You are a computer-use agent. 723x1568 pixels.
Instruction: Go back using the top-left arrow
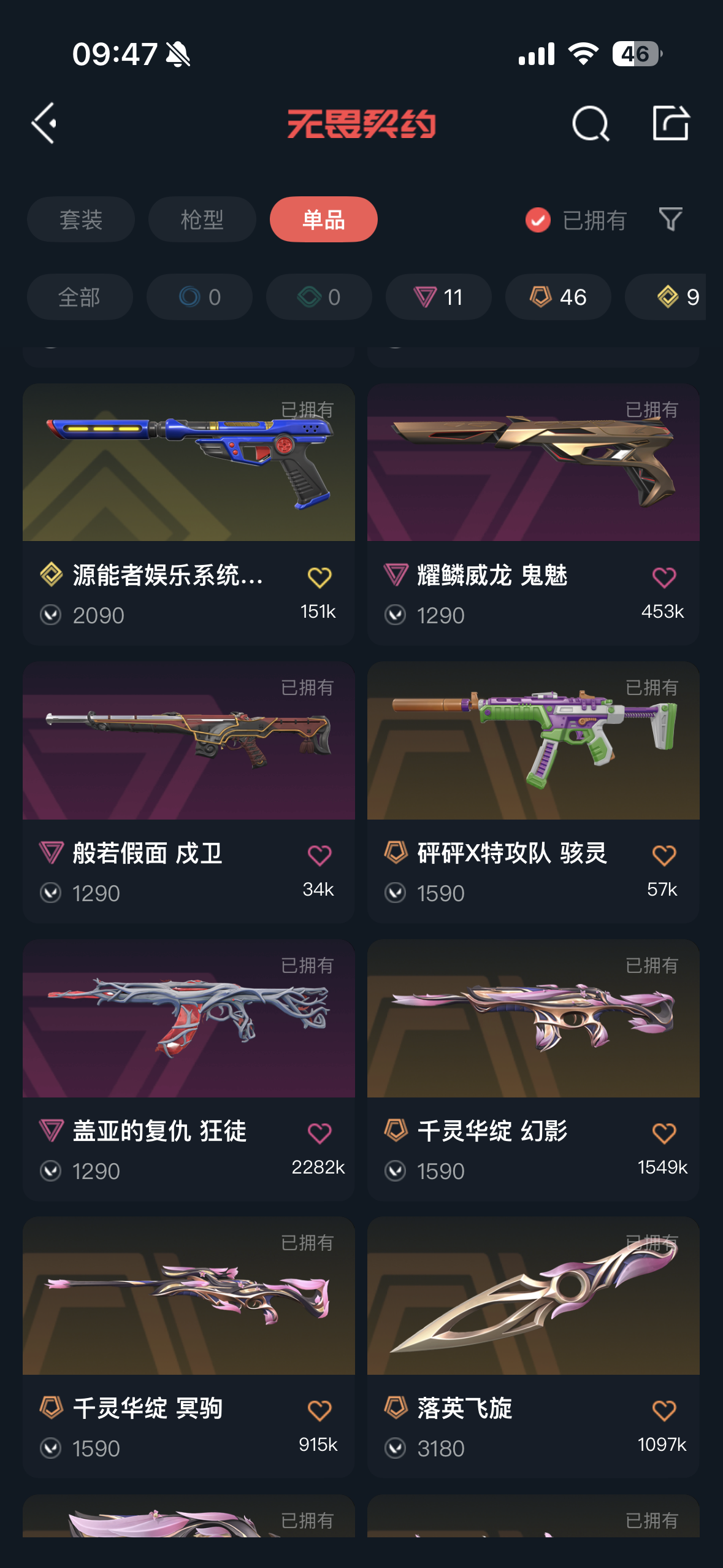(x=44, y=123)
